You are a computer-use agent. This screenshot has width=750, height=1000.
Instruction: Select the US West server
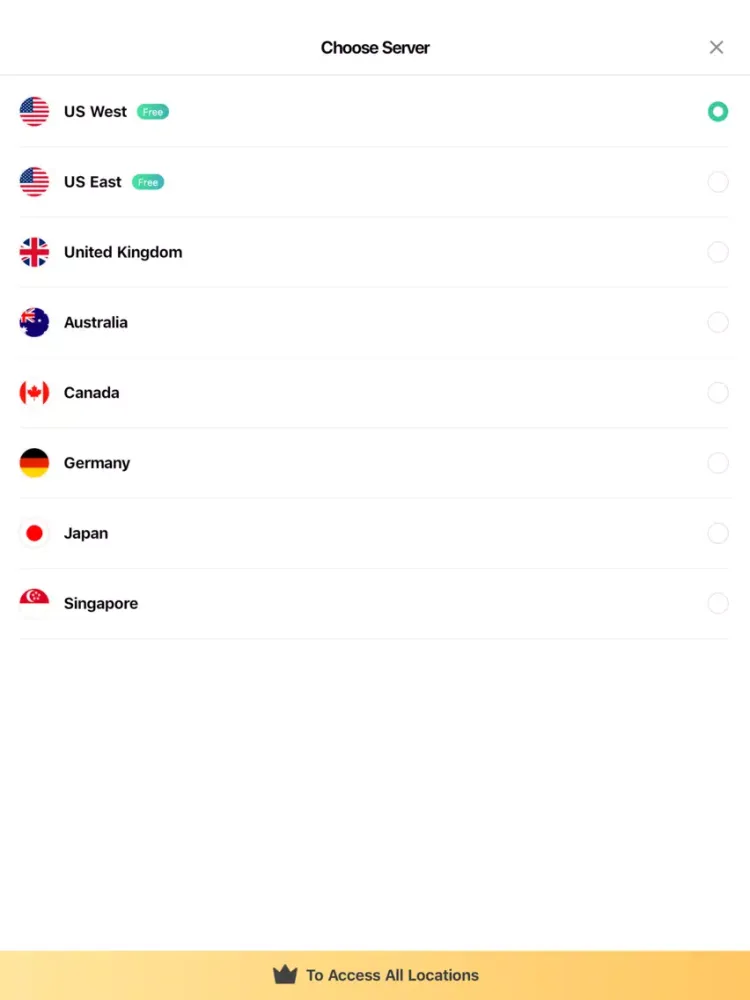[x=717, y=112]
